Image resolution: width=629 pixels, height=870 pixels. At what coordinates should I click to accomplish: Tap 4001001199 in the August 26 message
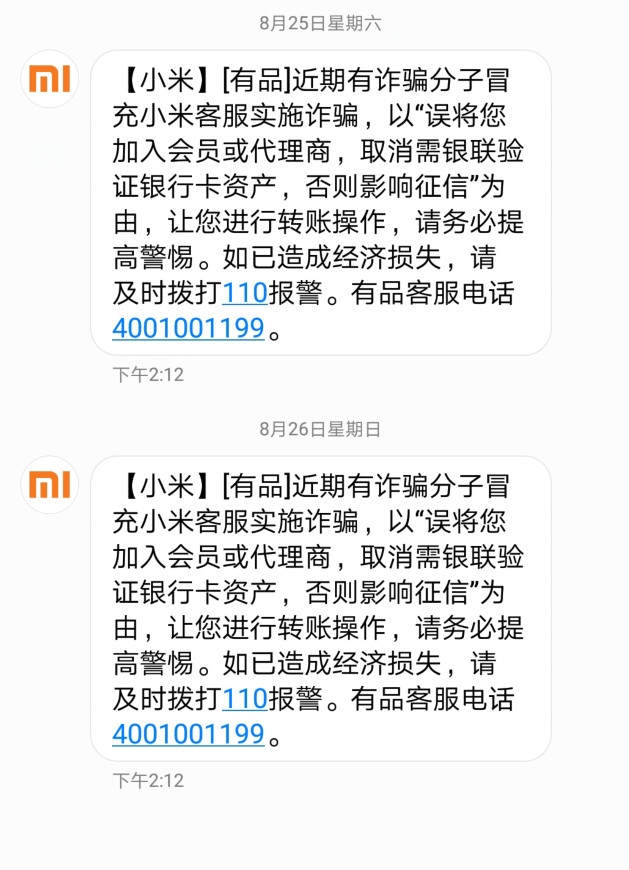click(188, 733)
